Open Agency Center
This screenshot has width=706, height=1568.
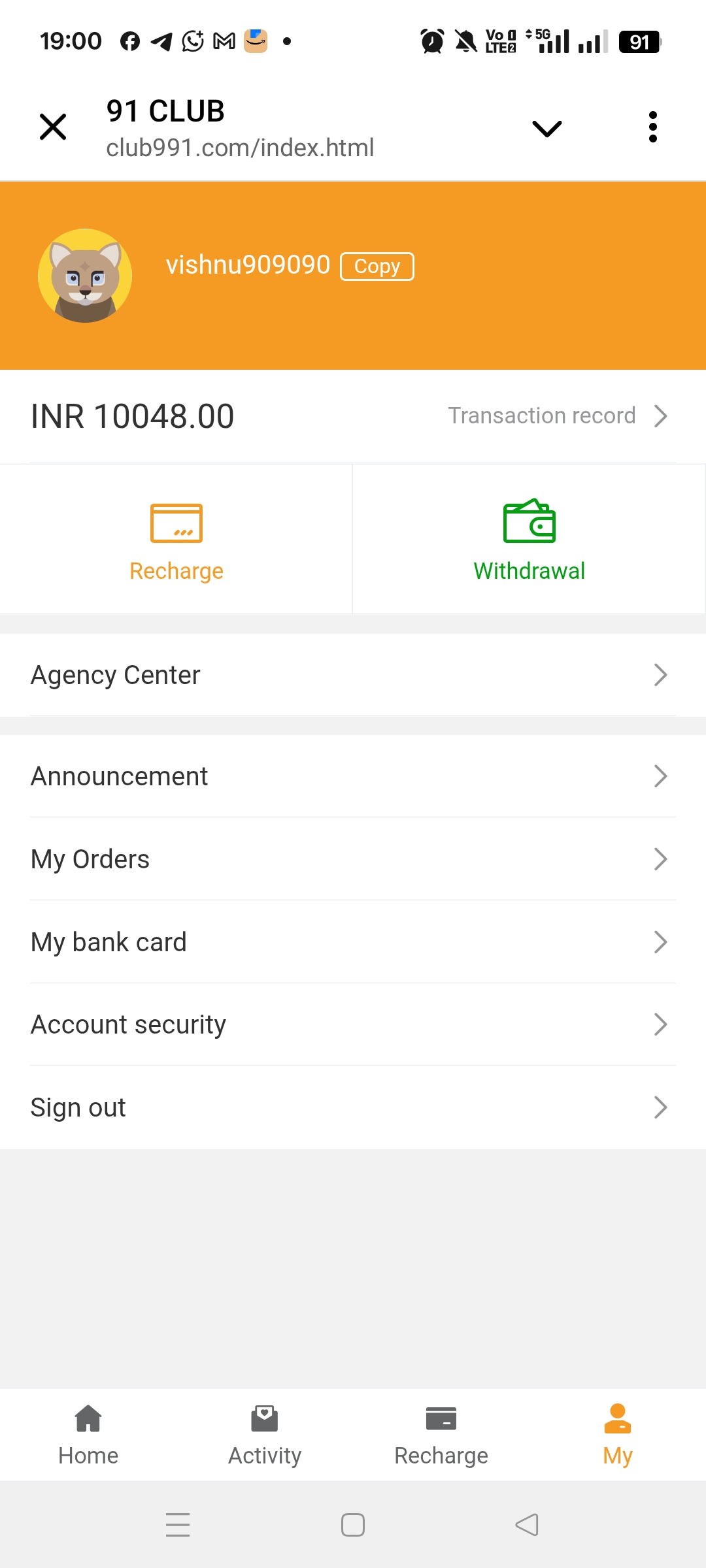click(x=353, y=675)
